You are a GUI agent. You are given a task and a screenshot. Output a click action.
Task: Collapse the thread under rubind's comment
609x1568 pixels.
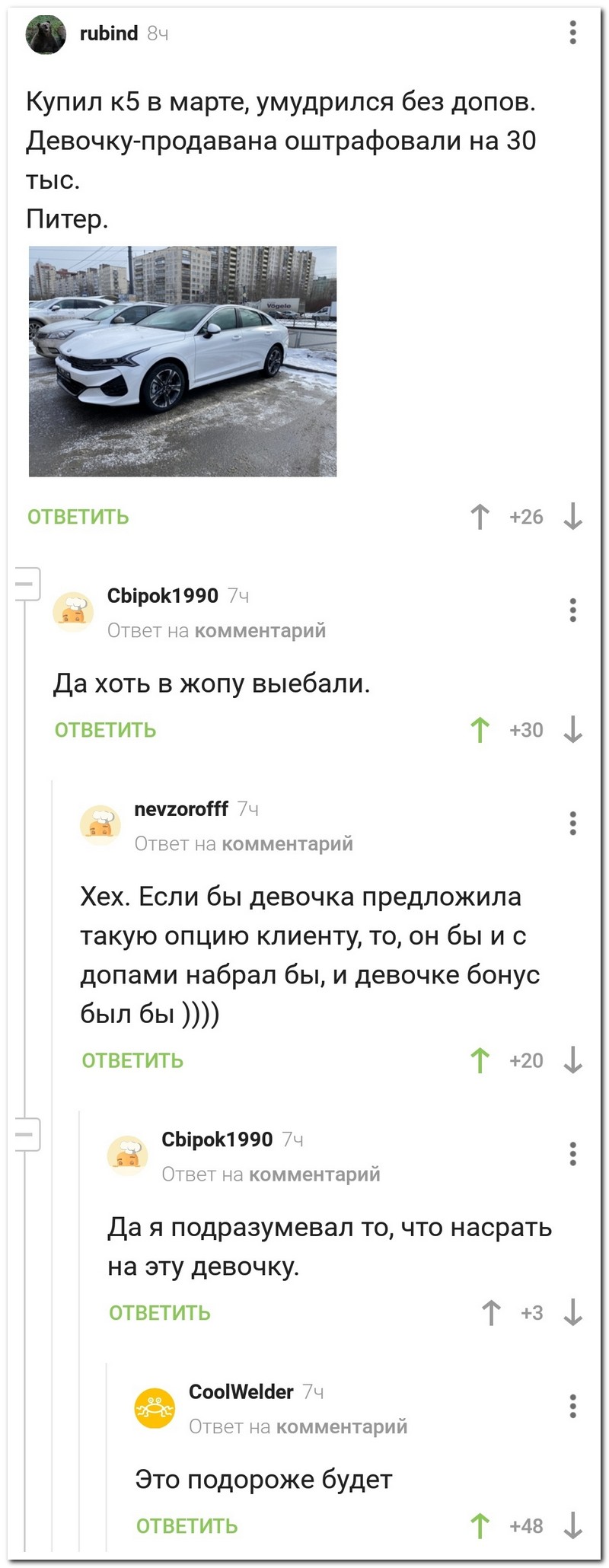(x=26, y=584)
